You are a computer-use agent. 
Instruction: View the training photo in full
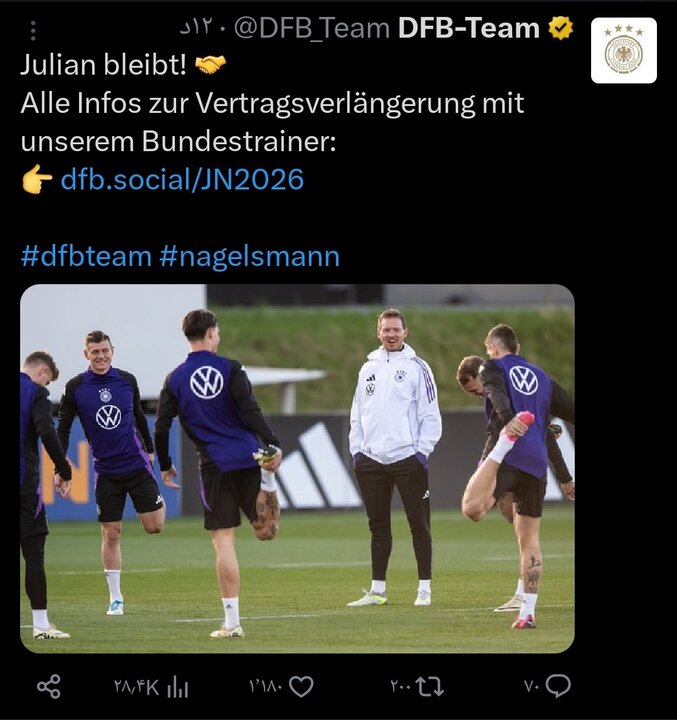(x=297, y=468)
